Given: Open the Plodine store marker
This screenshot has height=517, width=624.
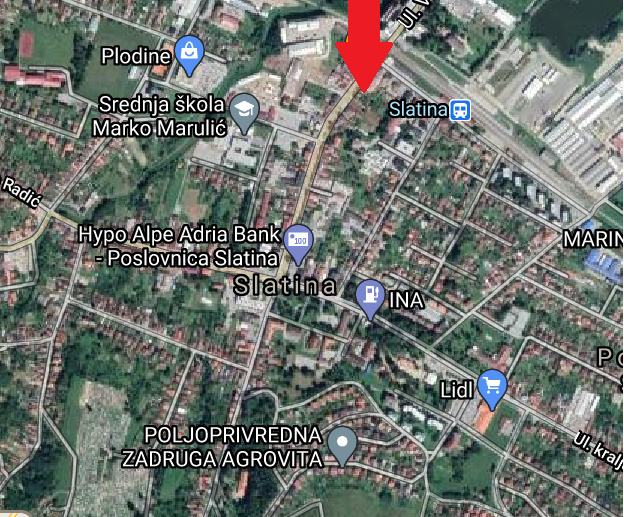Looking at the screenshot, I should (x=189, y=52).
